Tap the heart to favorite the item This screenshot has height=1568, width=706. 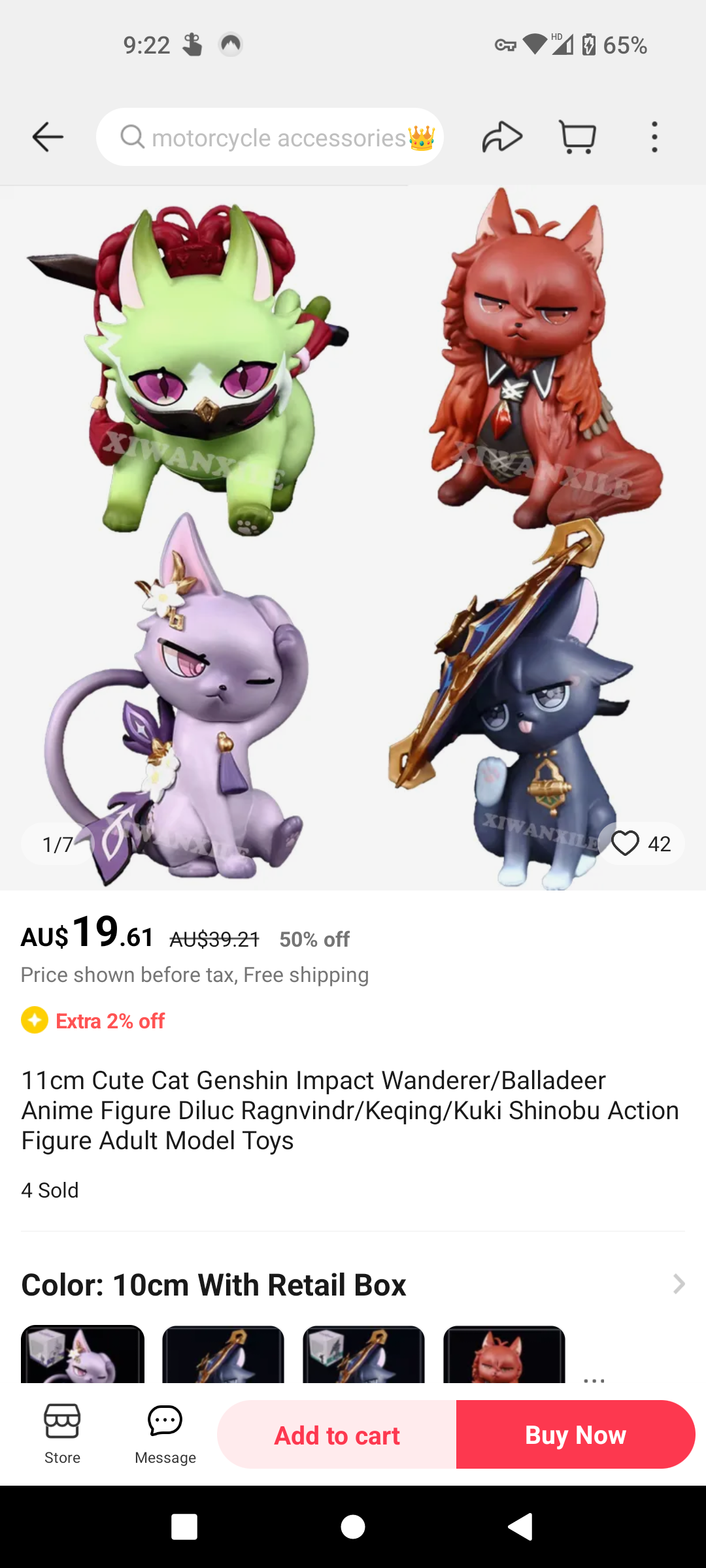(x=624, y=843)
